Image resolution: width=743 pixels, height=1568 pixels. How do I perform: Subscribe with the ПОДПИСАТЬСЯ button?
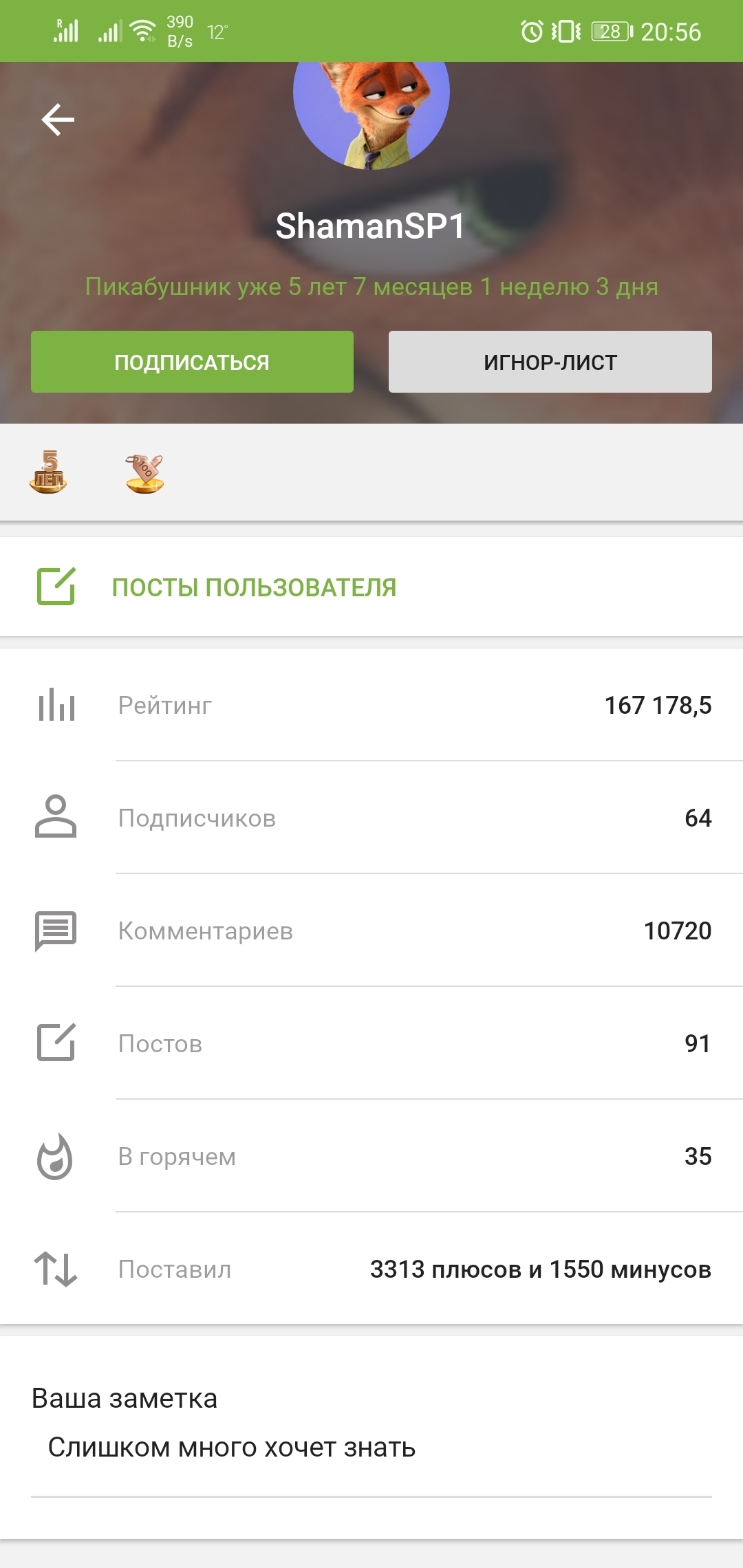tap(192, 362)
